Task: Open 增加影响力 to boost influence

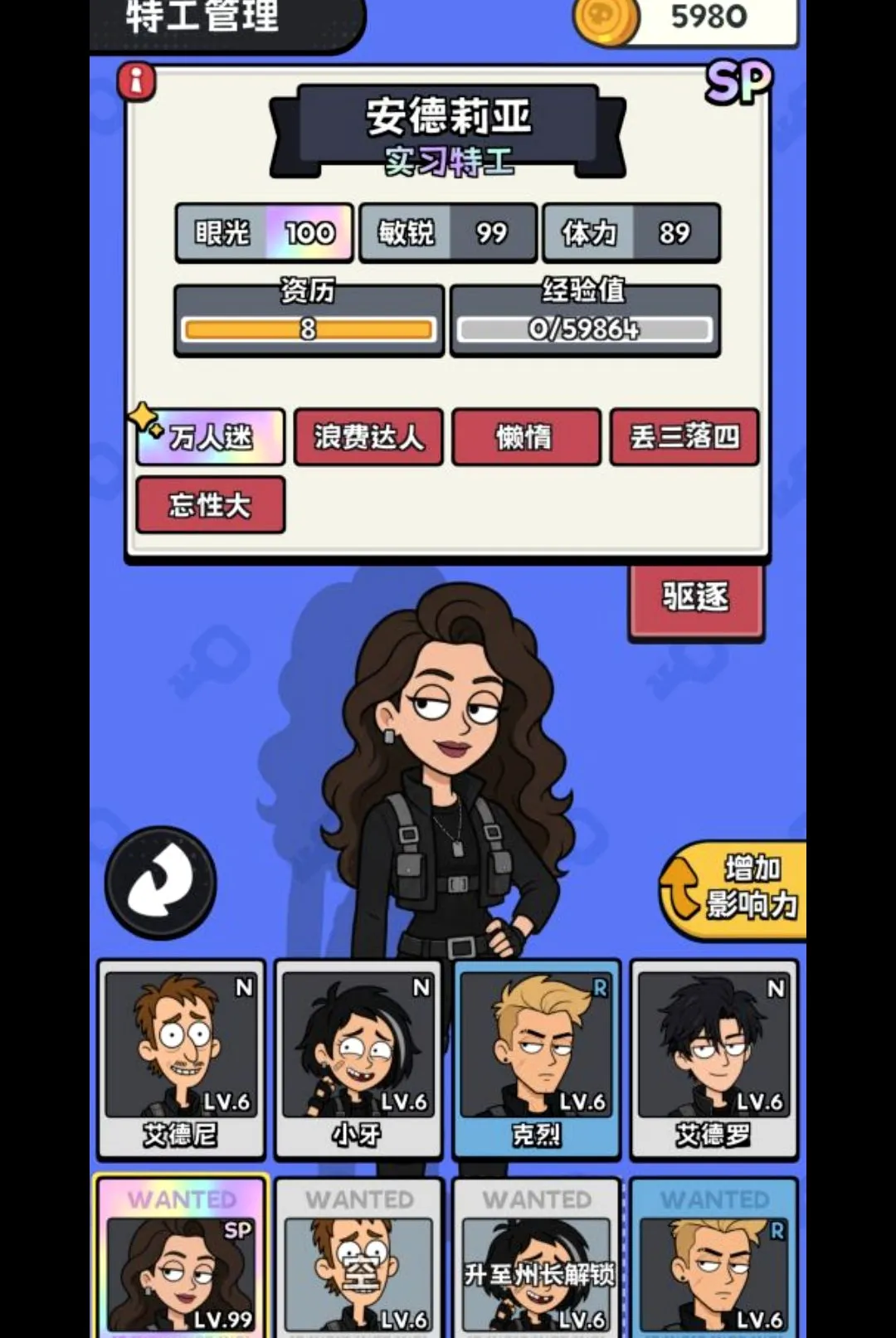Action: [734, 890]
